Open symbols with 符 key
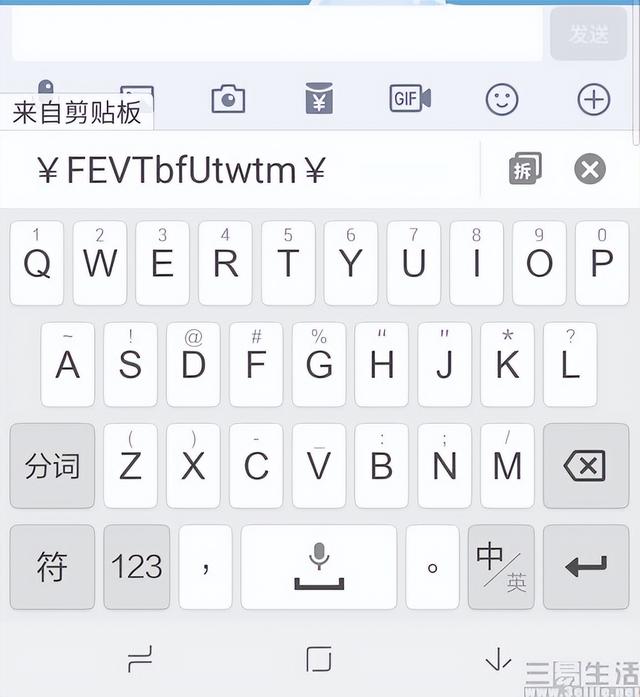The width and height of the screenshot is (640, 697). (52, 567)
